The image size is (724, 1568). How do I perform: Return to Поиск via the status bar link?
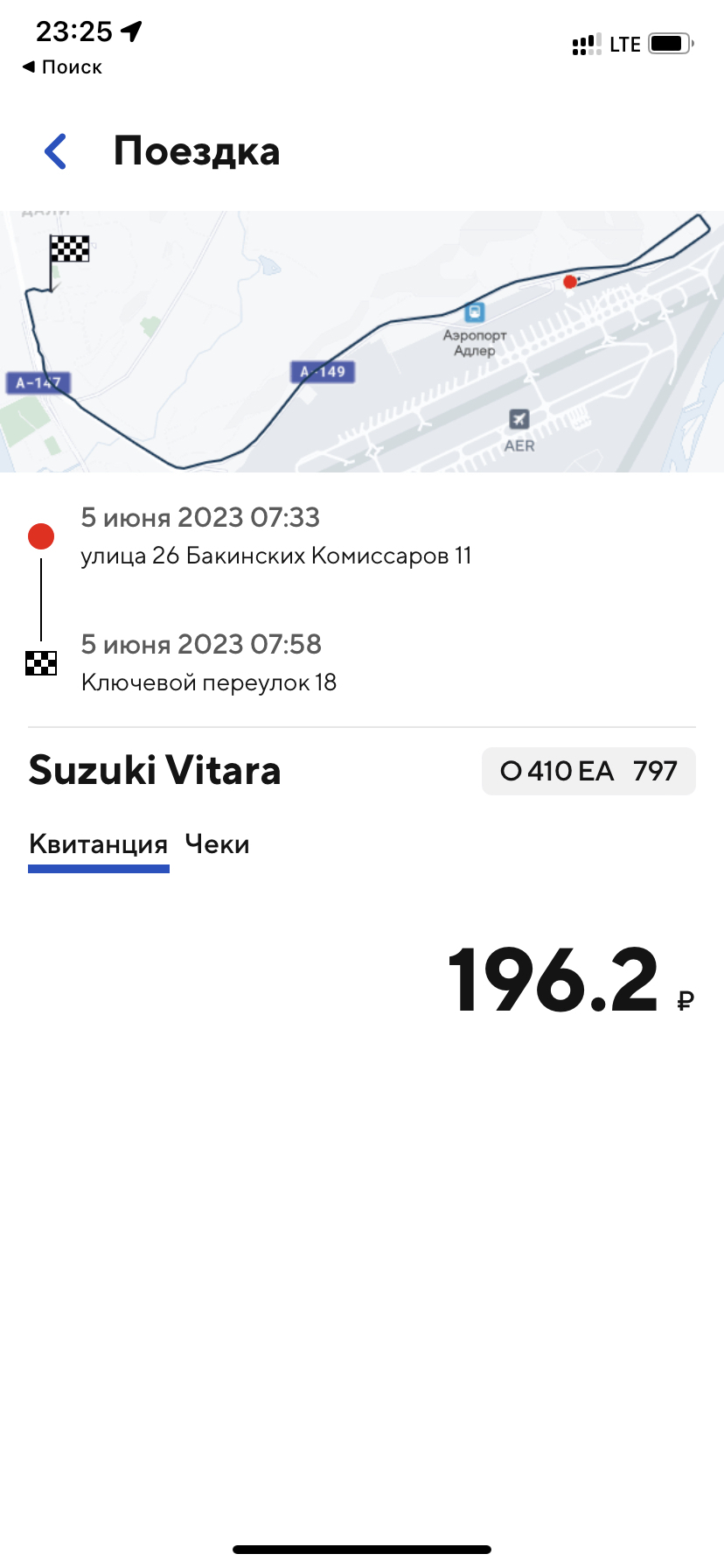[62, 67]
